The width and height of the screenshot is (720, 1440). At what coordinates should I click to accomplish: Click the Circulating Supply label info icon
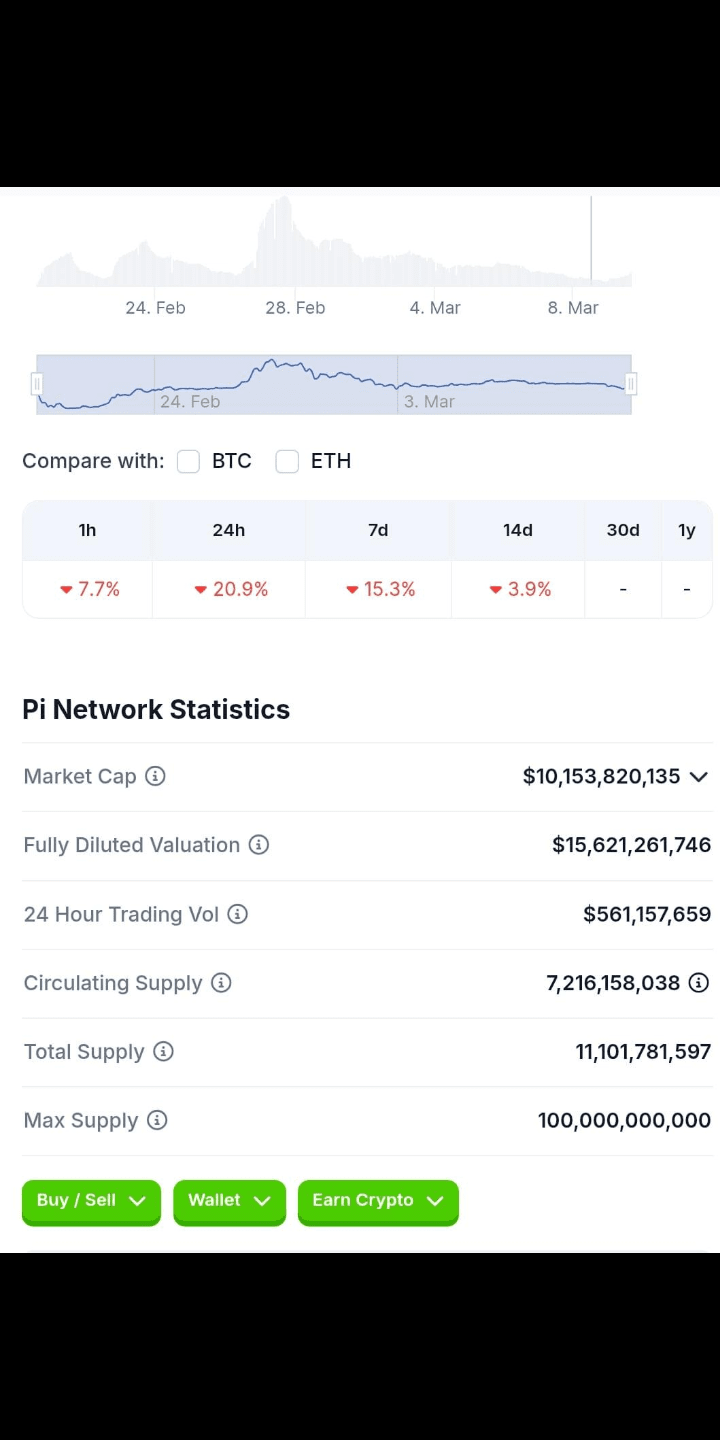coord(221,983)
